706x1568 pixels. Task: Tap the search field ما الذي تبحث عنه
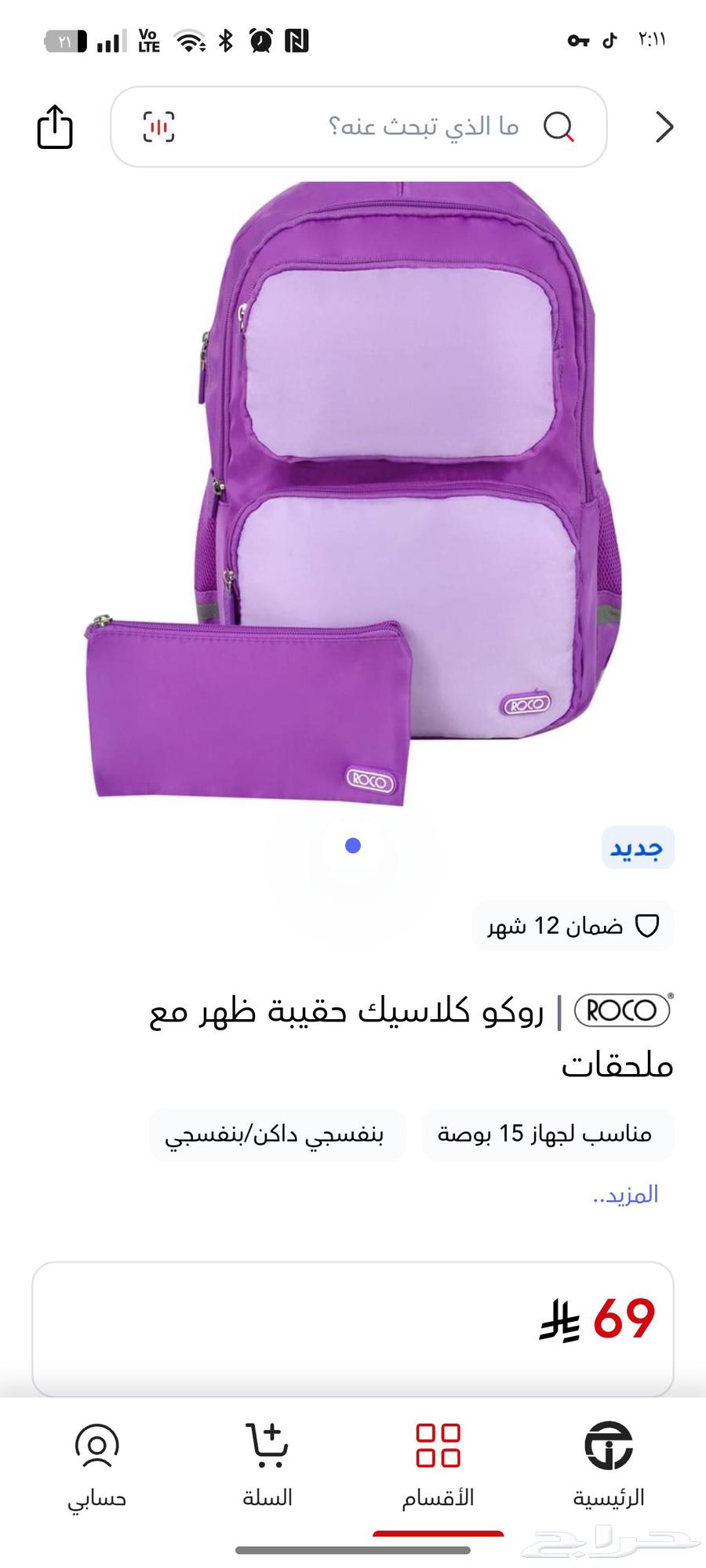click(x=424, y=127)
